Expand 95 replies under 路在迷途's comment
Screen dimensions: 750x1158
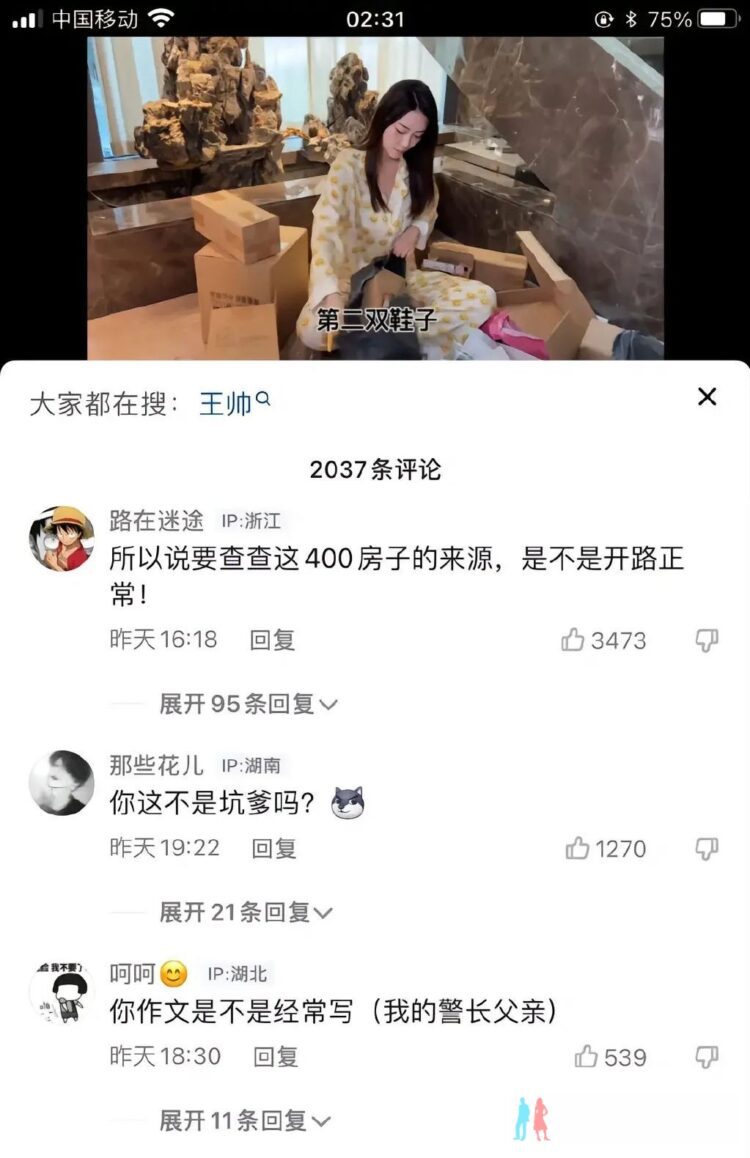pos(248,704)
